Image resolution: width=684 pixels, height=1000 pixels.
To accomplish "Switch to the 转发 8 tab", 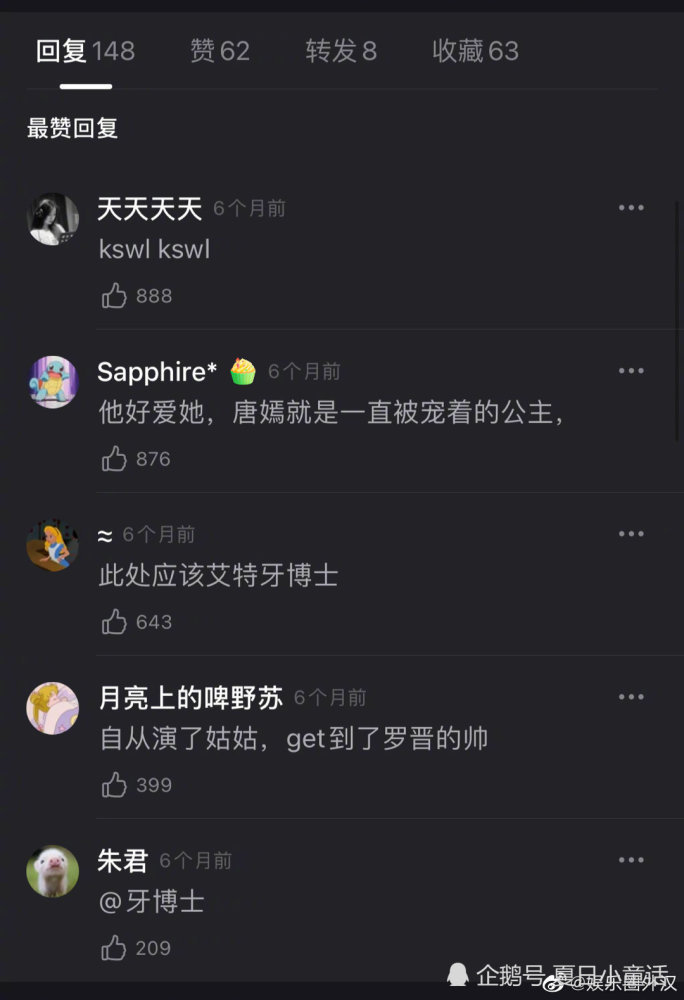I will [x=341, y=51].
